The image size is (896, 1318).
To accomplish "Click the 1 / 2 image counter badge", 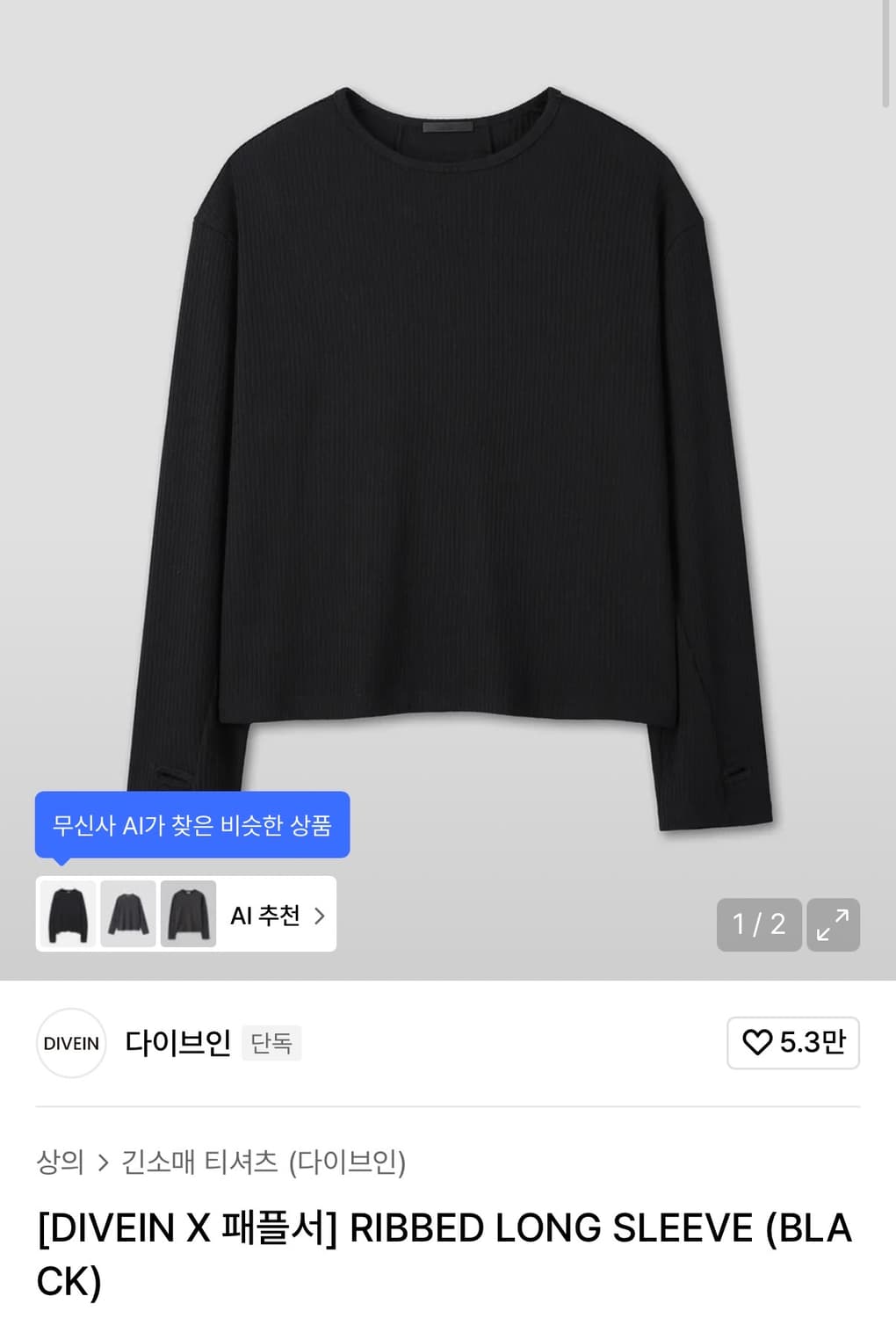I will 759,925.
